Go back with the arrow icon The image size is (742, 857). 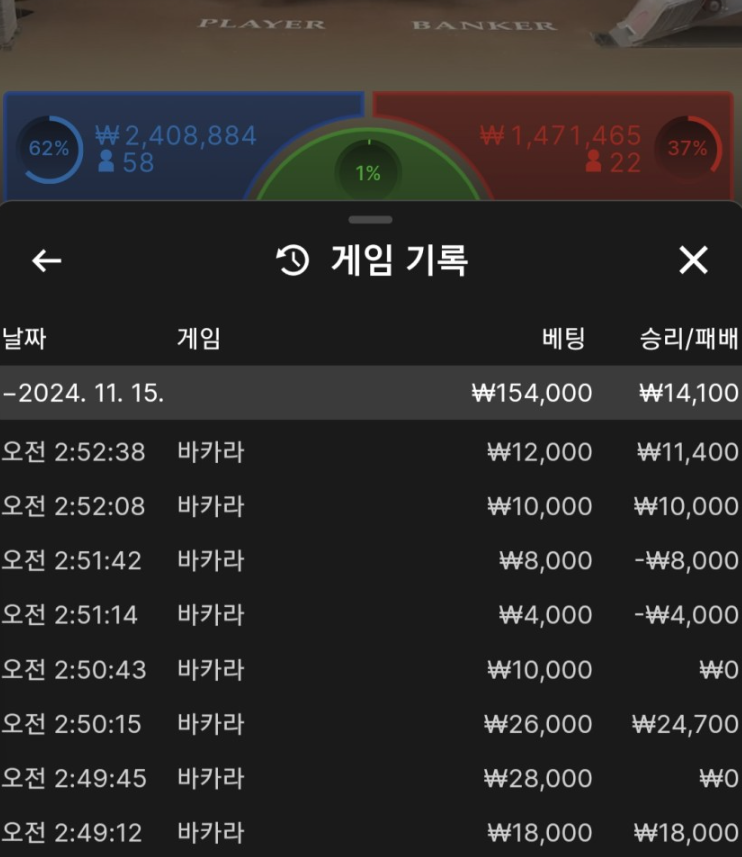[x=46, y=261]
